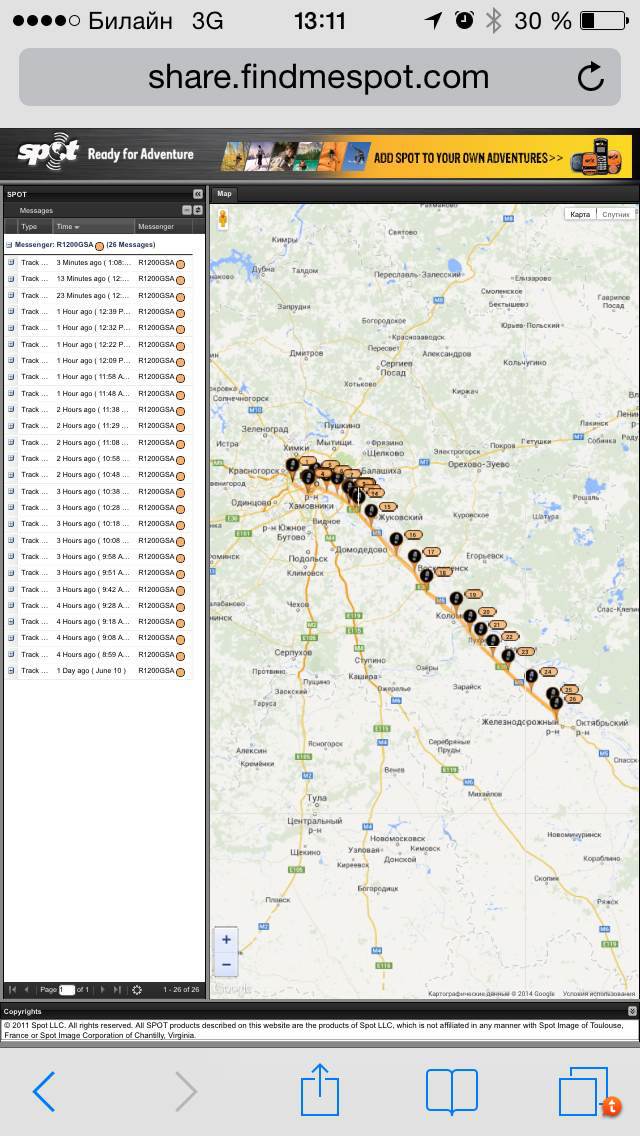Select the Street View pegman icon
Screen dimensions: 640x1136
224,219
